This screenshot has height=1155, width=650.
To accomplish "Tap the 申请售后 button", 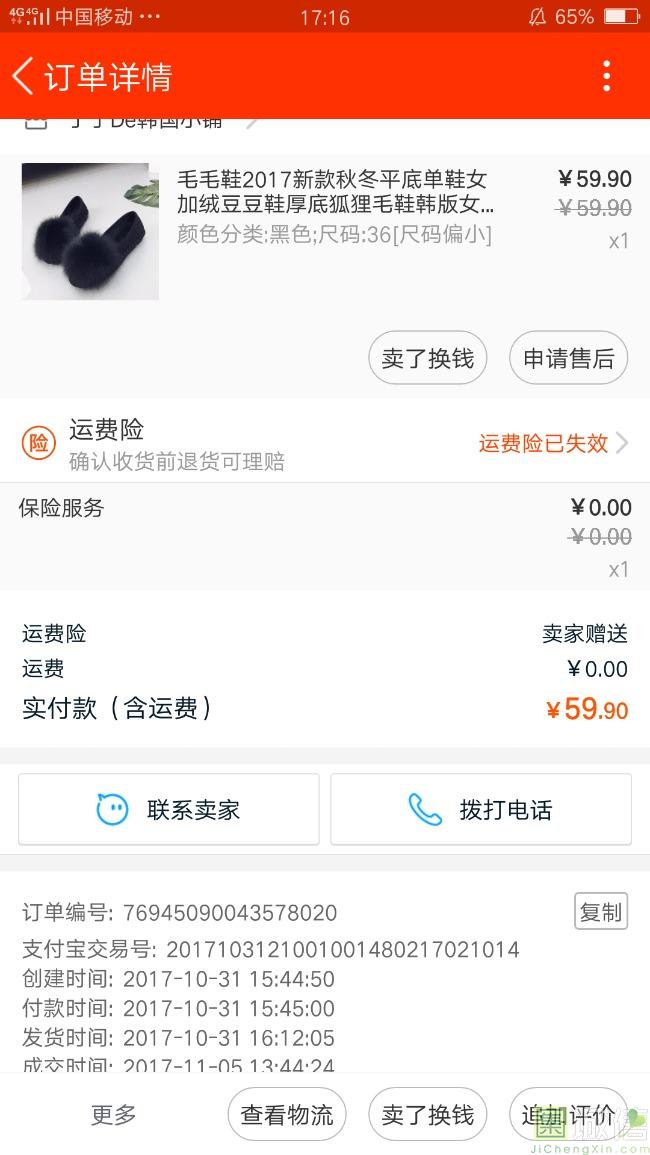I will coord(568,358).
